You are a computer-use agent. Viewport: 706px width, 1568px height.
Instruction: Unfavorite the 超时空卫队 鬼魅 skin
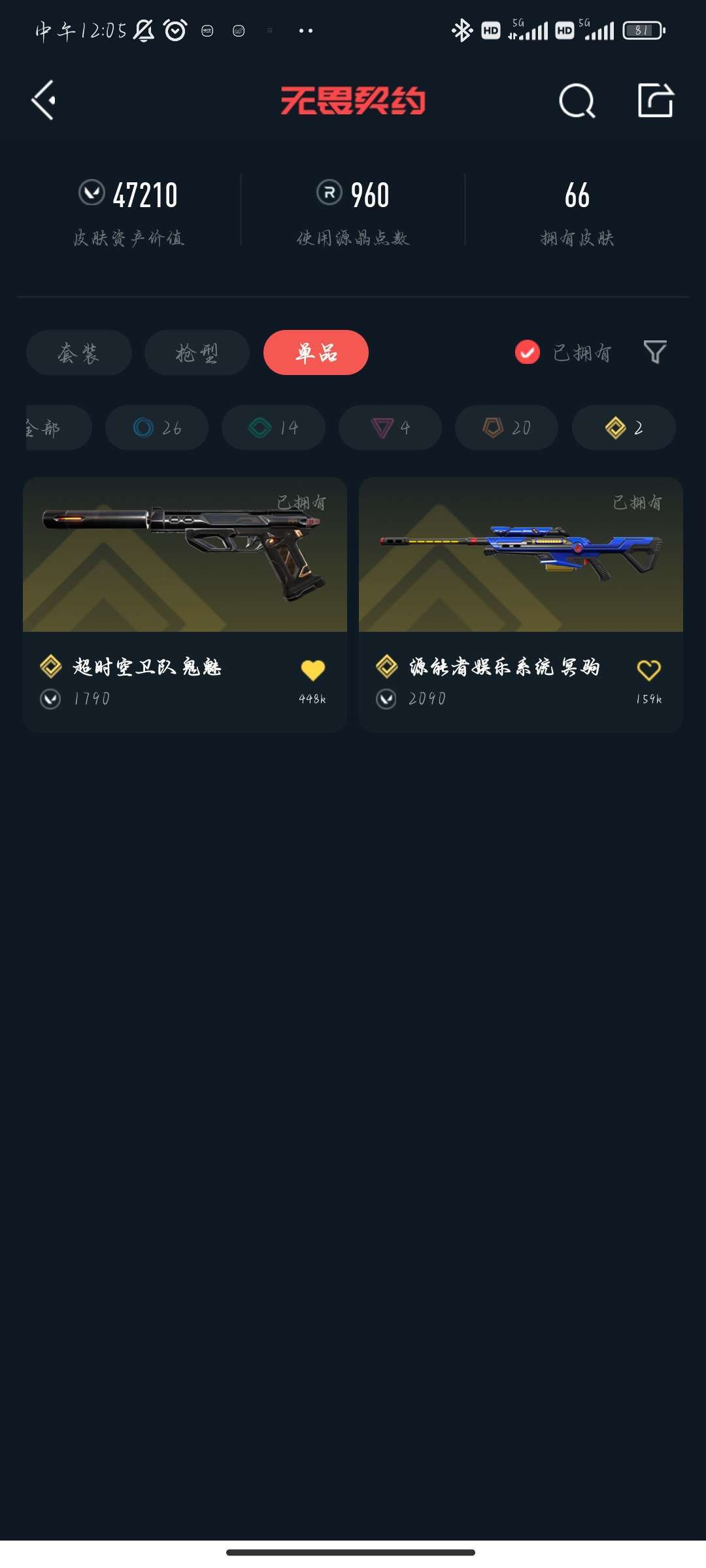pos(313,669)
